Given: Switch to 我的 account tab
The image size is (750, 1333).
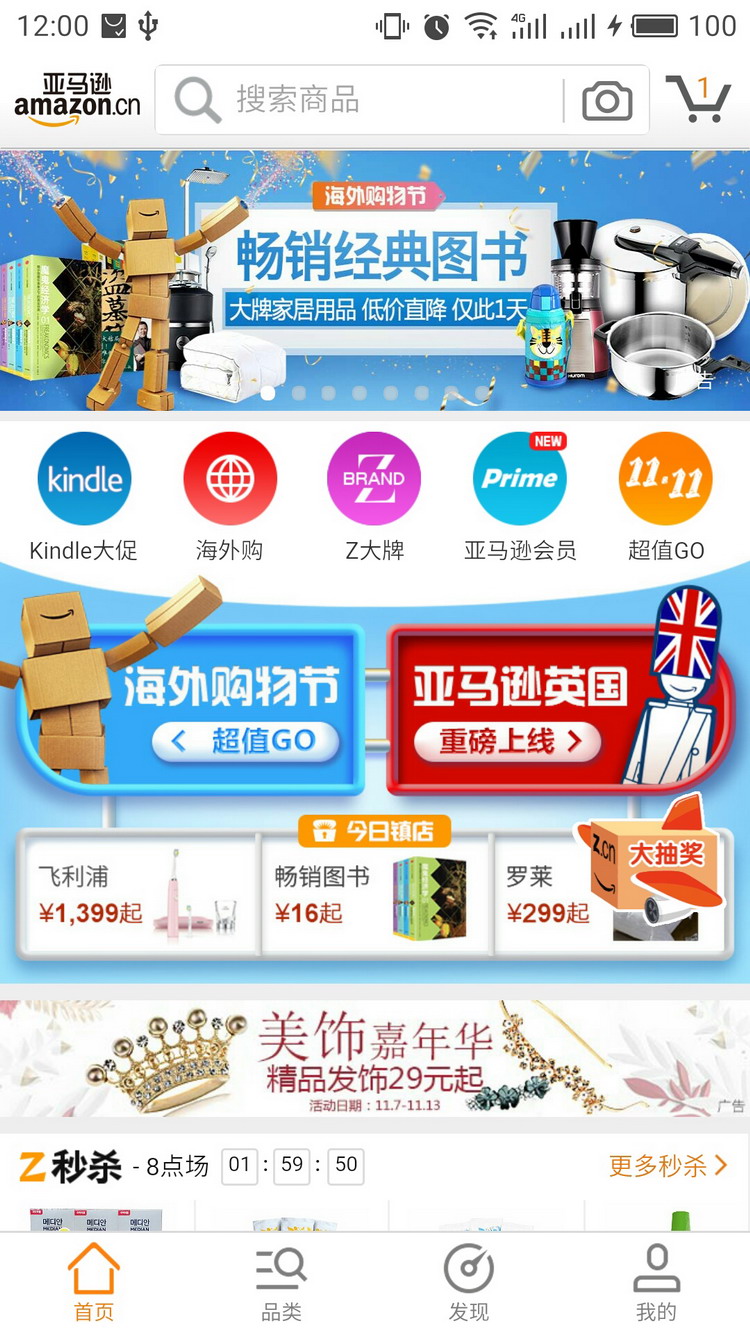Looking at the screenshot, I should (x=656, y=1283).
